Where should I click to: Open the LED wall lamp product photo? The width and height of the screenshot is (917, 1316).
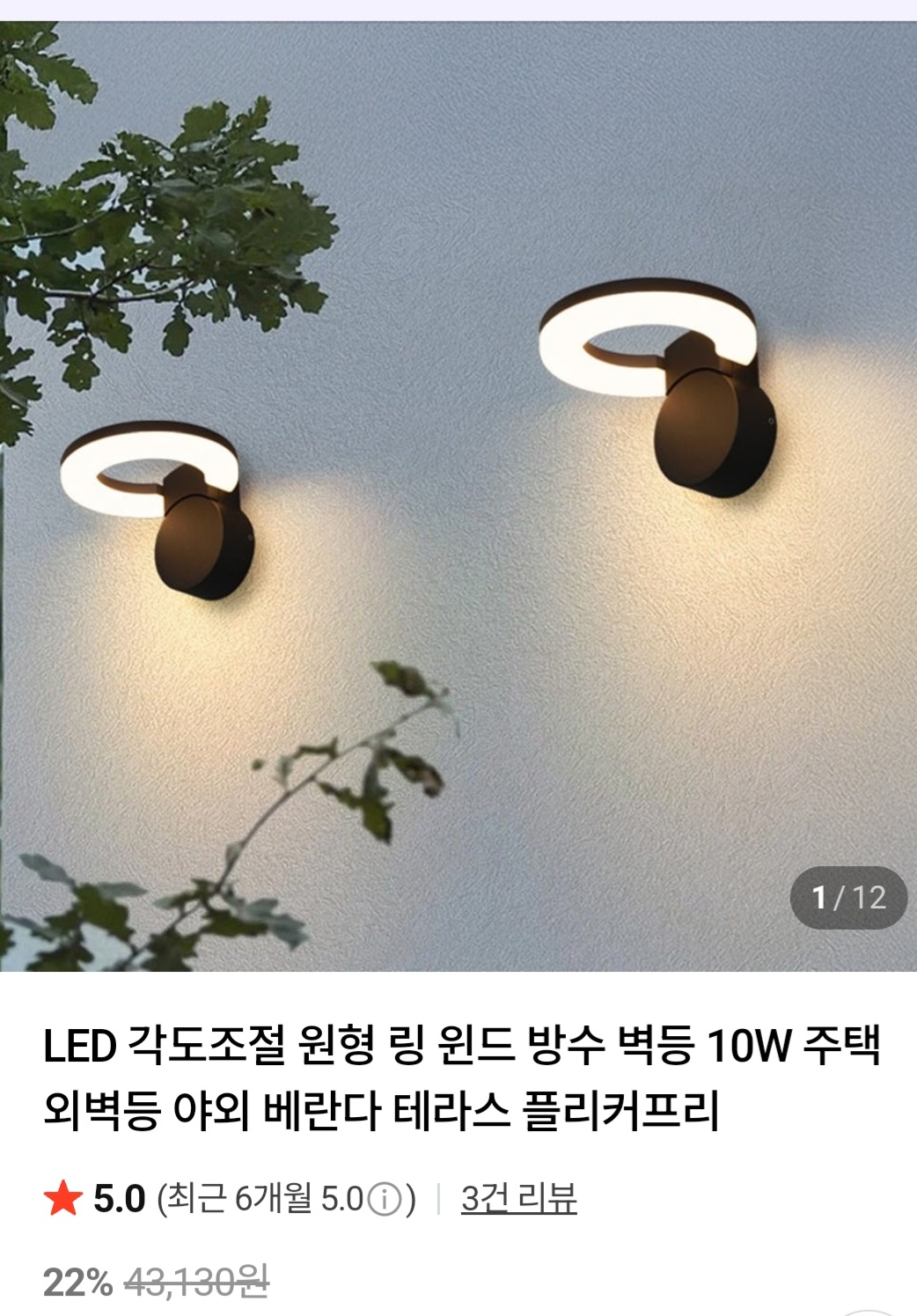pos(458,493)
